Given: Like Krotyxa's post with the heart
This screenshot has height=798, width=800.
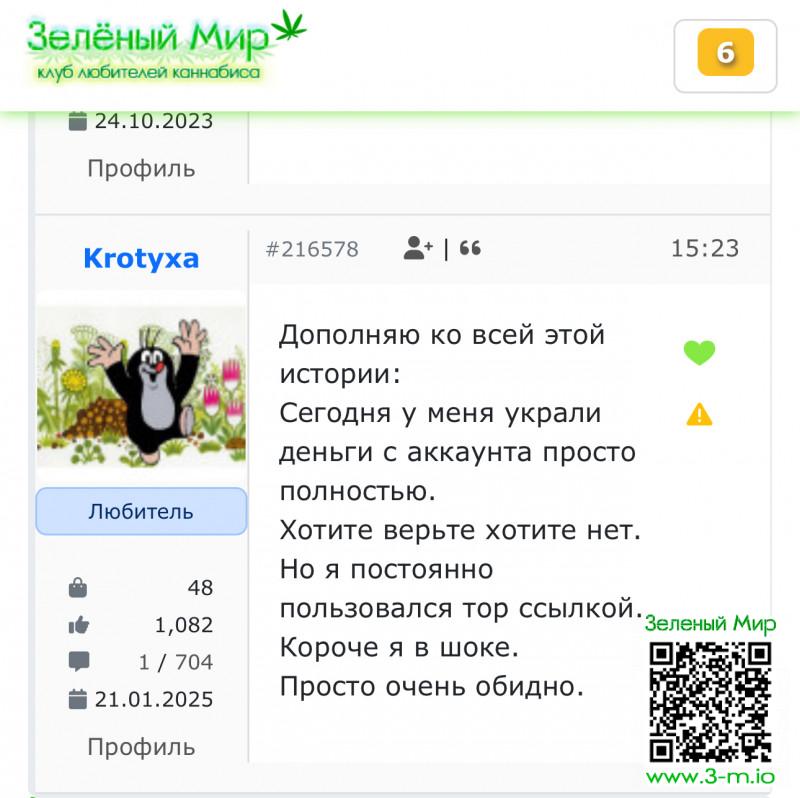Looking at the screenshot, I should (699, 352).
